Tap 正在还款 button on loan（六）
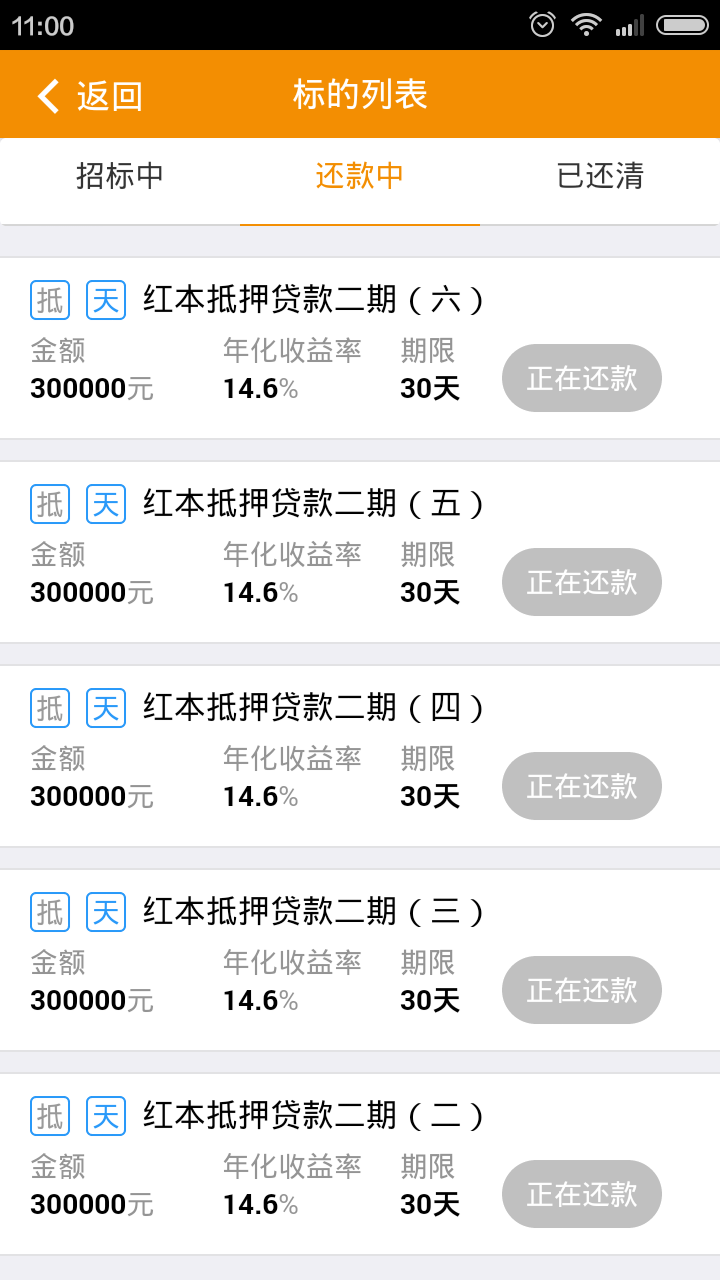Viewport: 720px width, 1280px height. pyautogui.click(x=582, y=378)
